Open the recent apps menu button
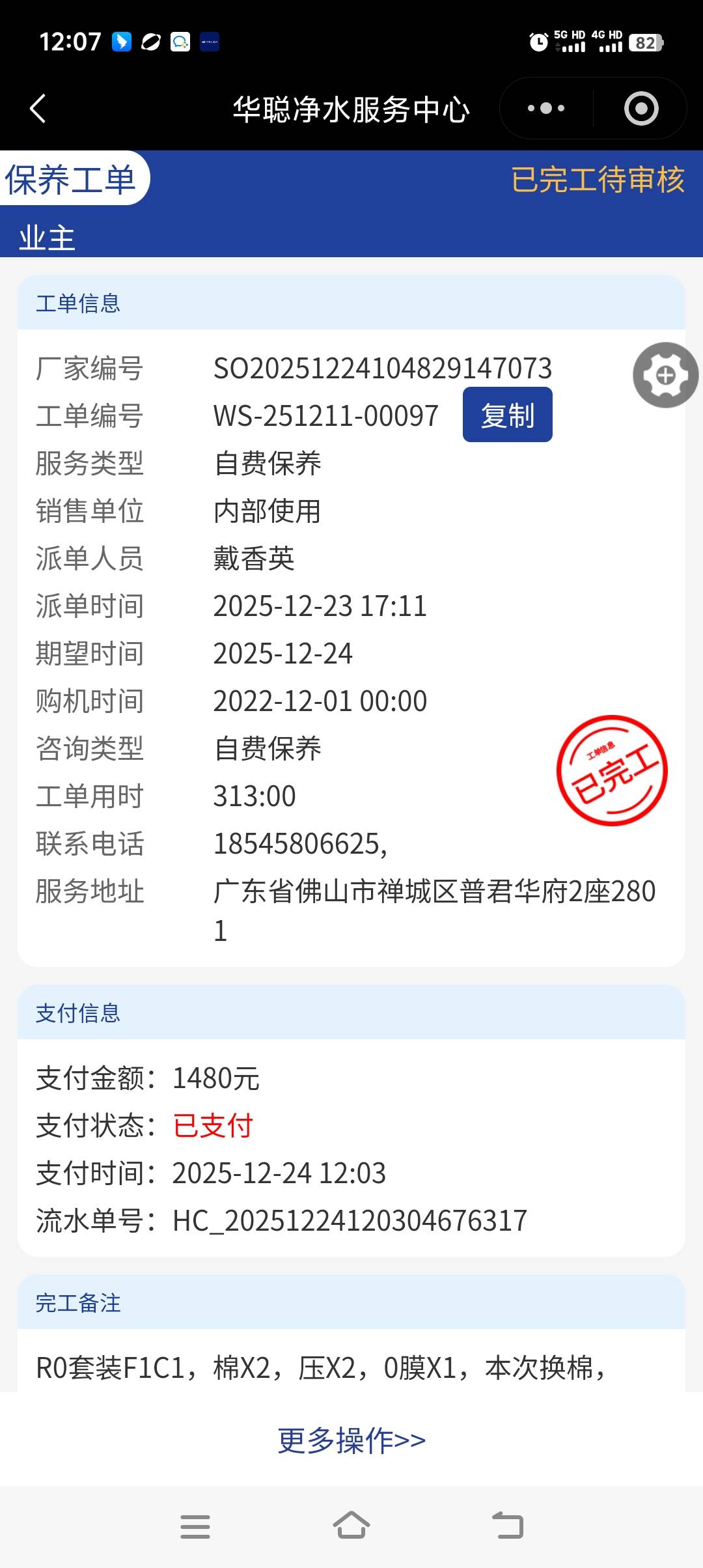The height and width of the screenshot is (1568, 703). (195, 1526)
